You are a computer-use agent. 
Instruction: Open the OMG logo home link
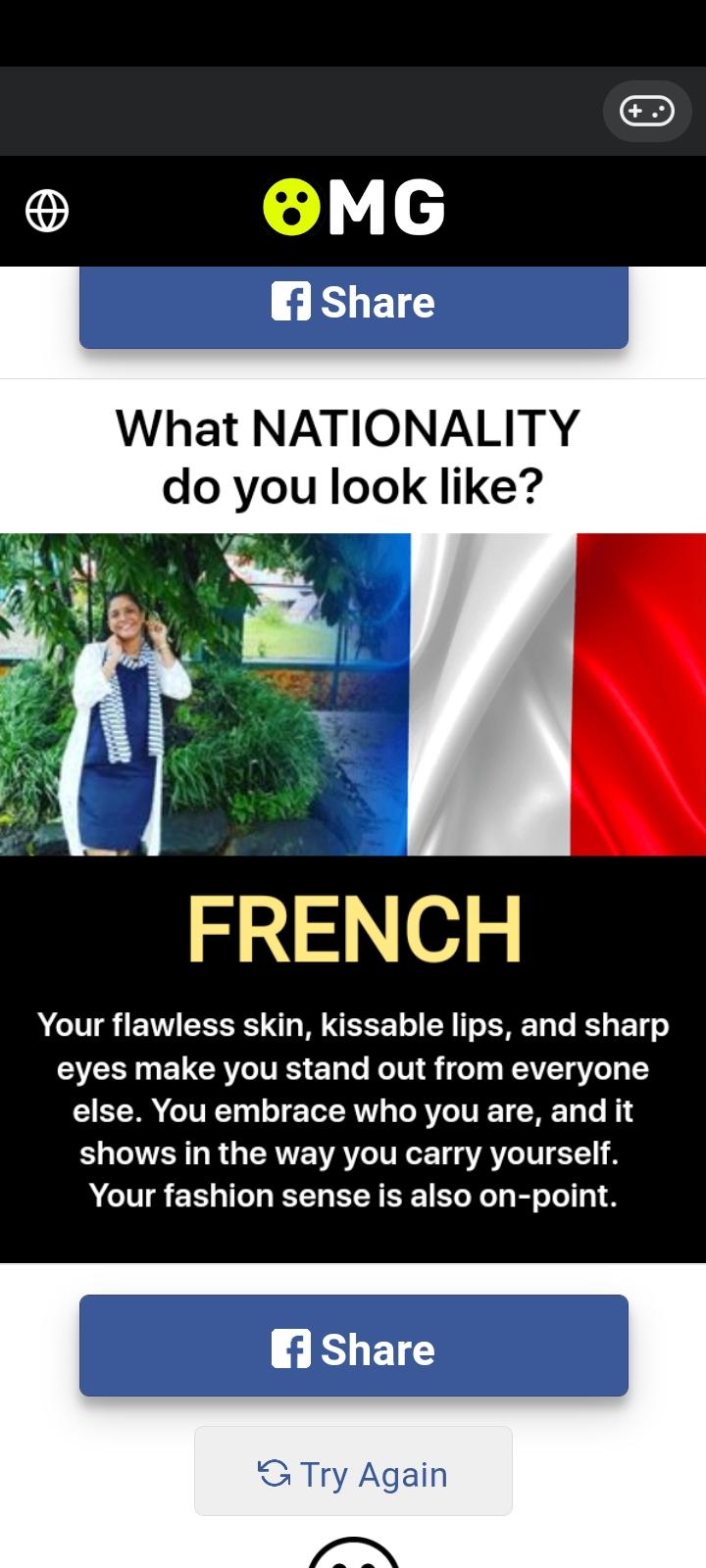[x=354, y=208]
